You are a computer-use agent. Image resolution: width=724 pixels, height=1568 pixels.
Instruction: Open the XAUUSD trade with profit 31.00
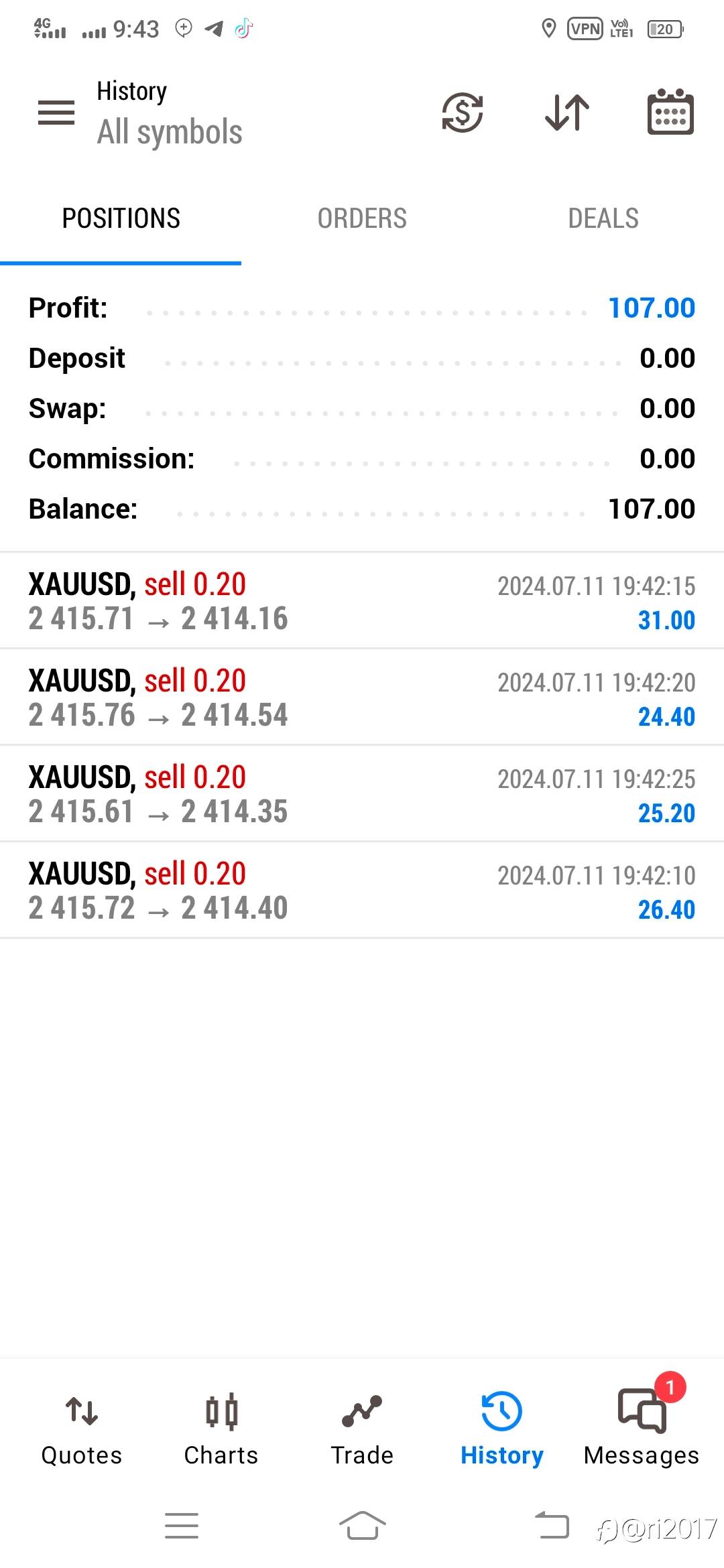pyautogui.click(x=362, y=601)
